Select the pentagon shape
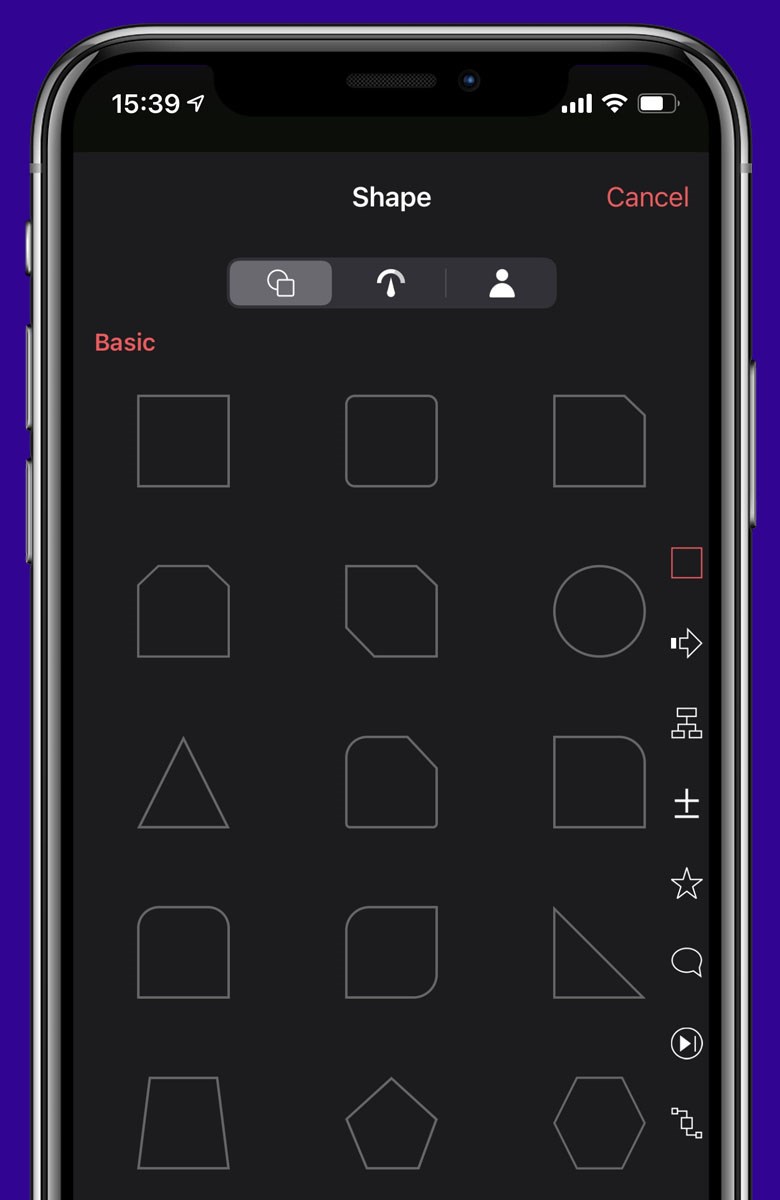780x1200 pixels. [x=391, y=1123]
